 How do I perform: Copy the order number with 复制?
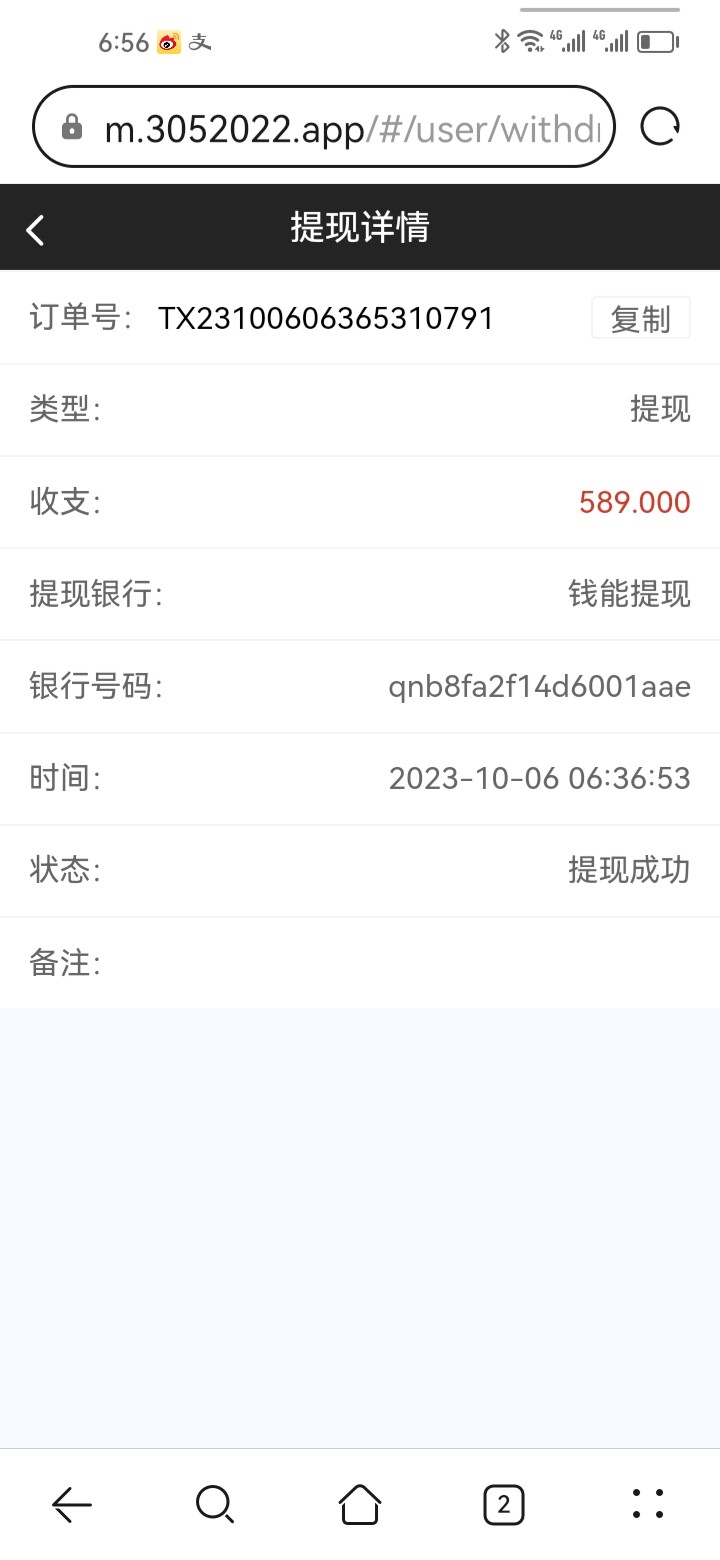640,319
